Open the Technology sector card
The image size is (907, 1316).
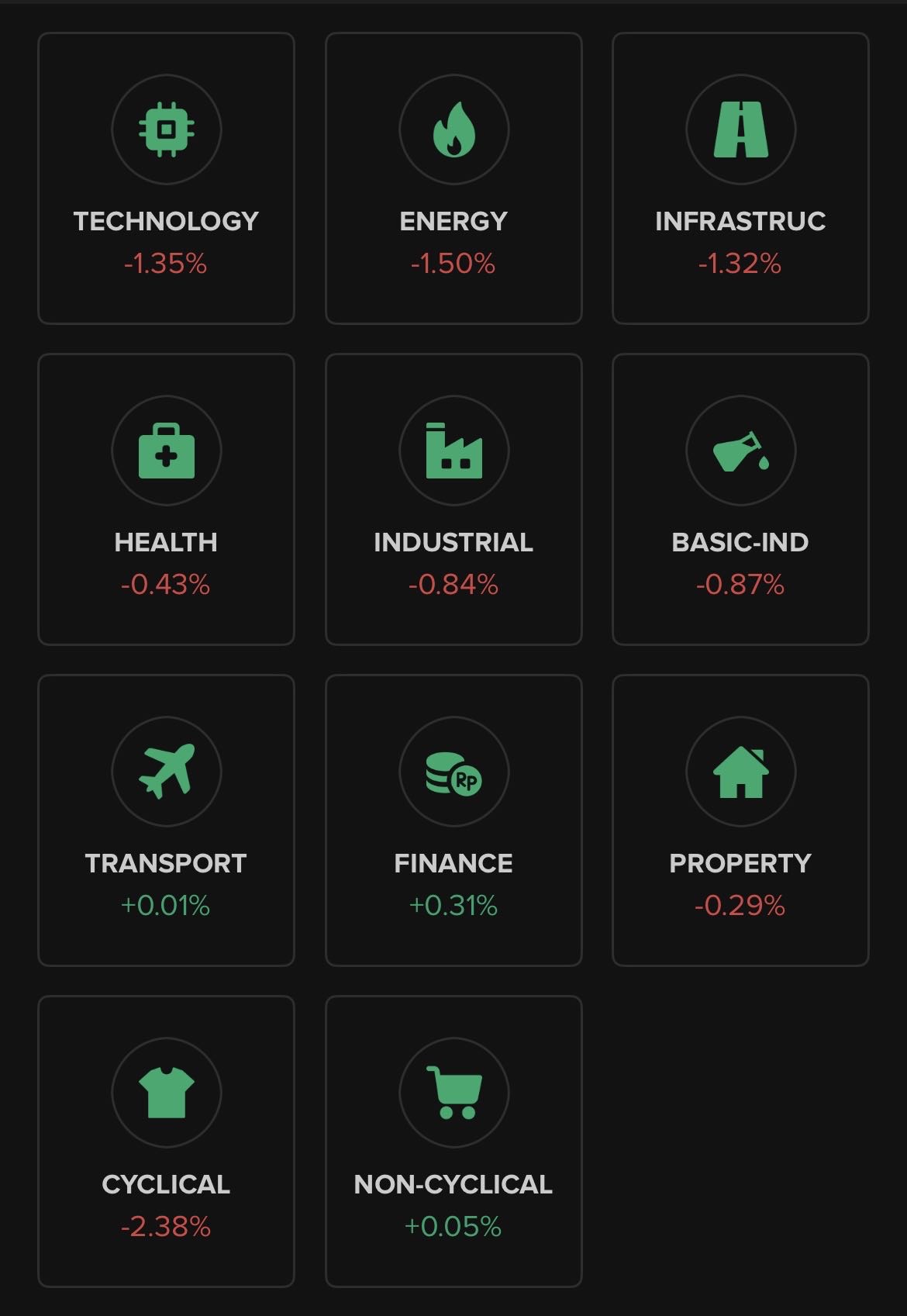(166, 178)
